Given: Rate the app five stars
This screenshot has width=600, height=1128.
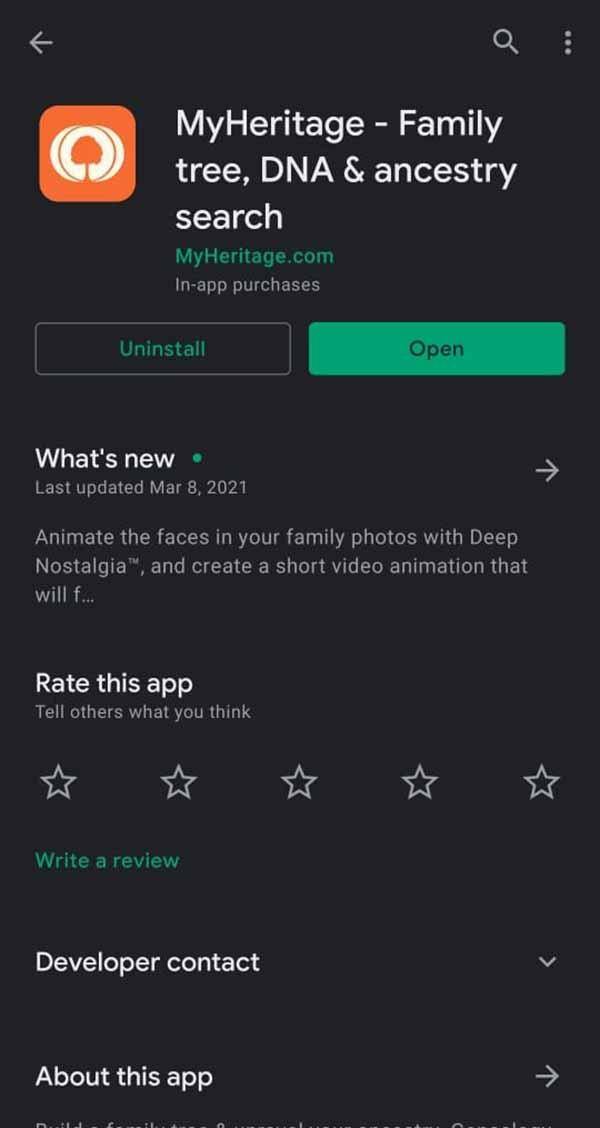Looking at the screenshot, I should [x=541, y=782].
